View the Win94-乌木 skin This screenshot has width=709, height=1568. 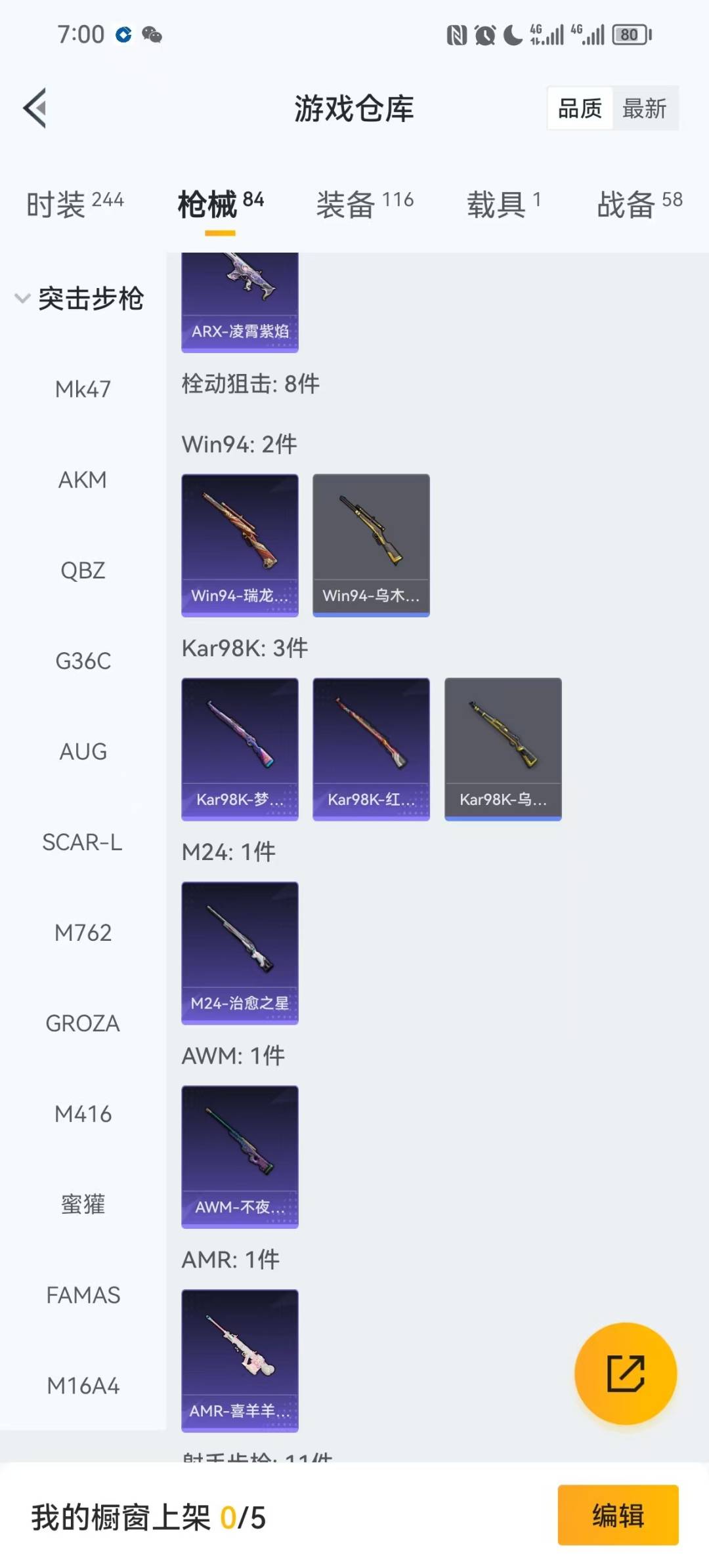[371, 545]
